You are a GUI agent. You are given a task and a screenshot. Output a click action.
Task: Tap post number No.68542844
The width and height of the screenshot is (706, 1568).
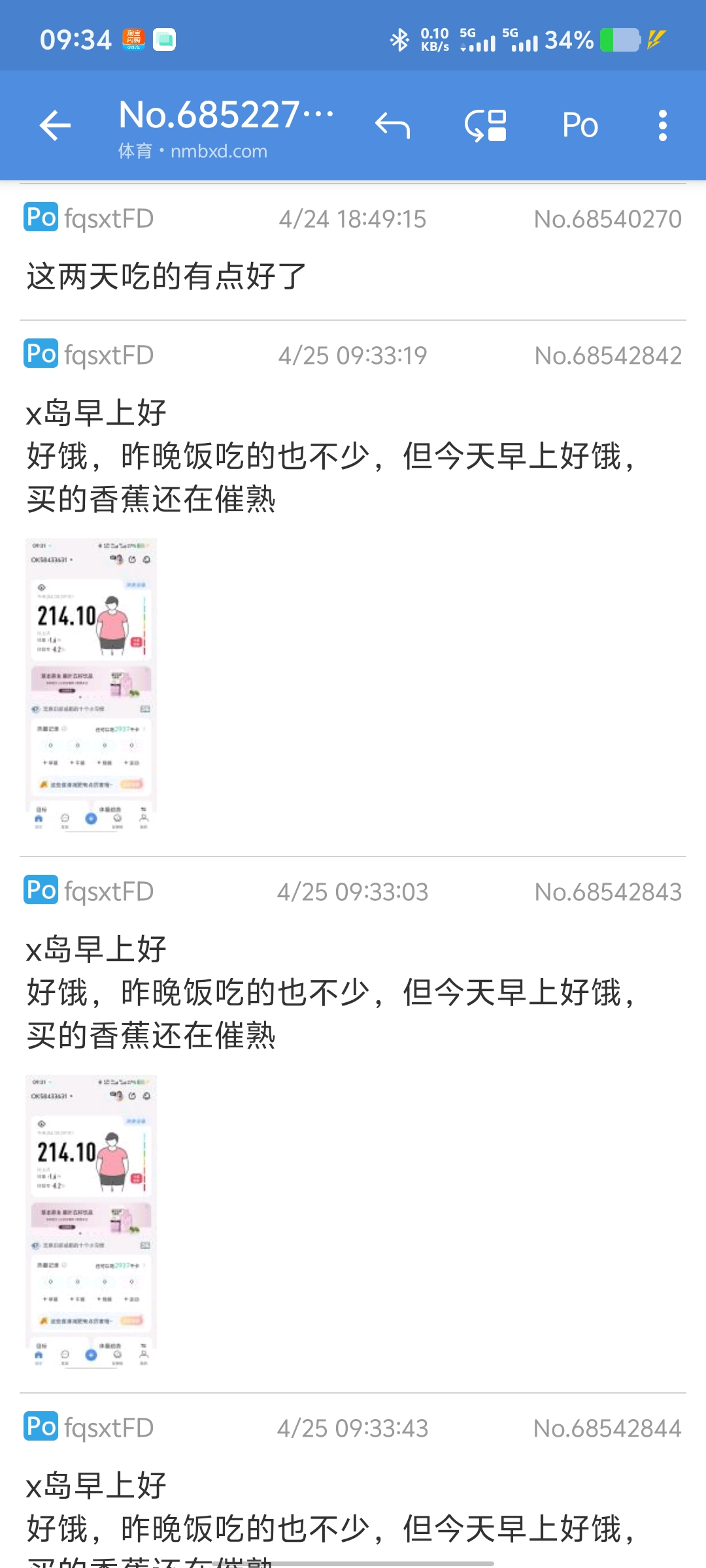[607, 1428]
